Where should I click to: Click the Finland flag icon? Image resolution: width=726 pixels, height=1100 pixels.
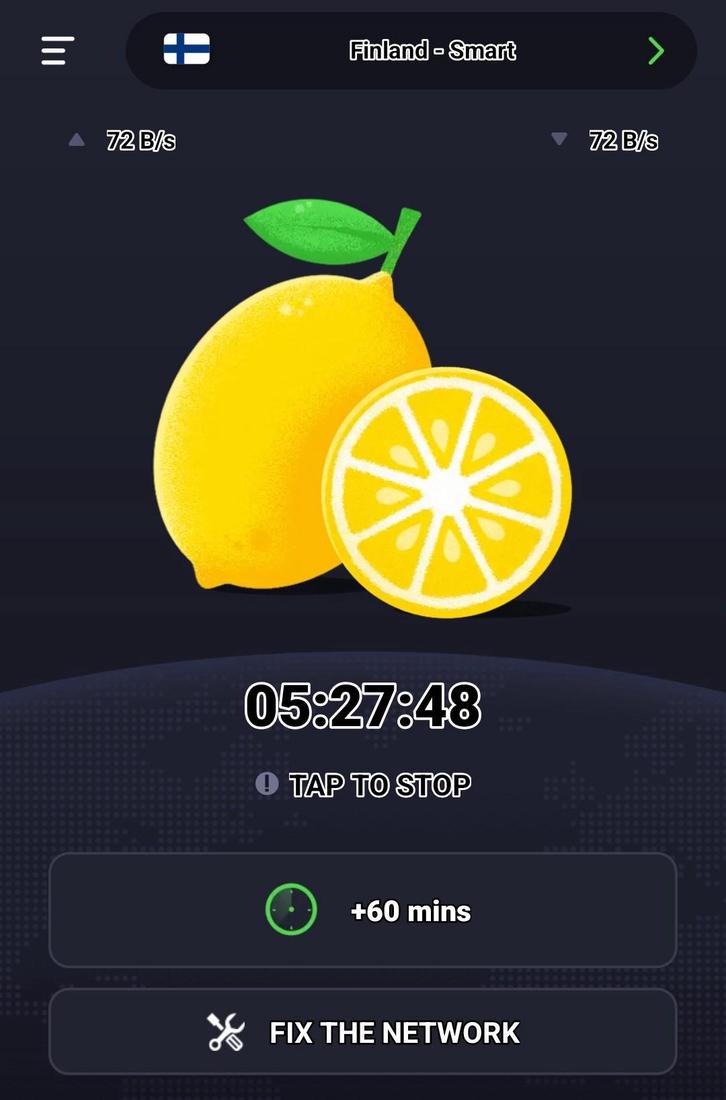(187, 50)
